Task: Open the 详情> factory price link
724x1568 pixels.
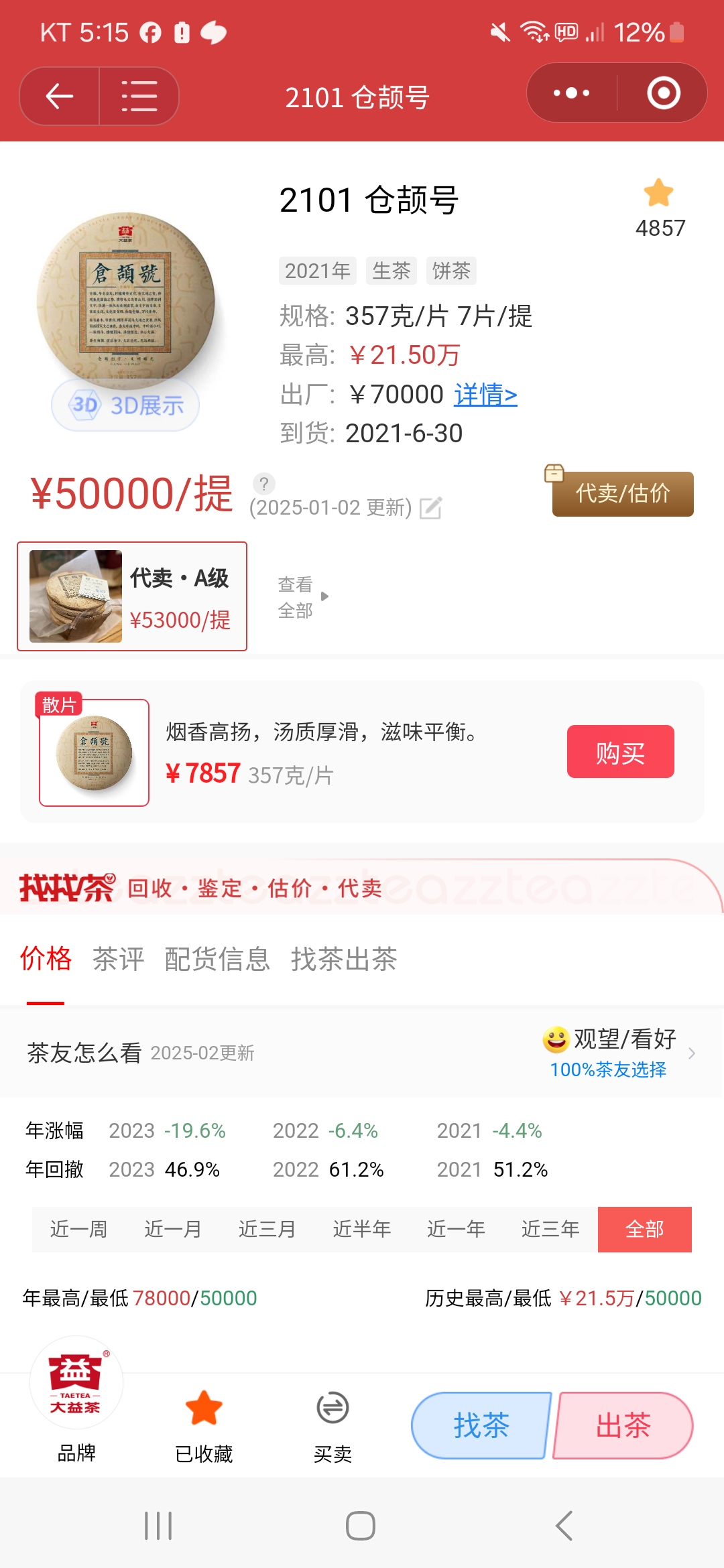Action: (x=485, y=395)
